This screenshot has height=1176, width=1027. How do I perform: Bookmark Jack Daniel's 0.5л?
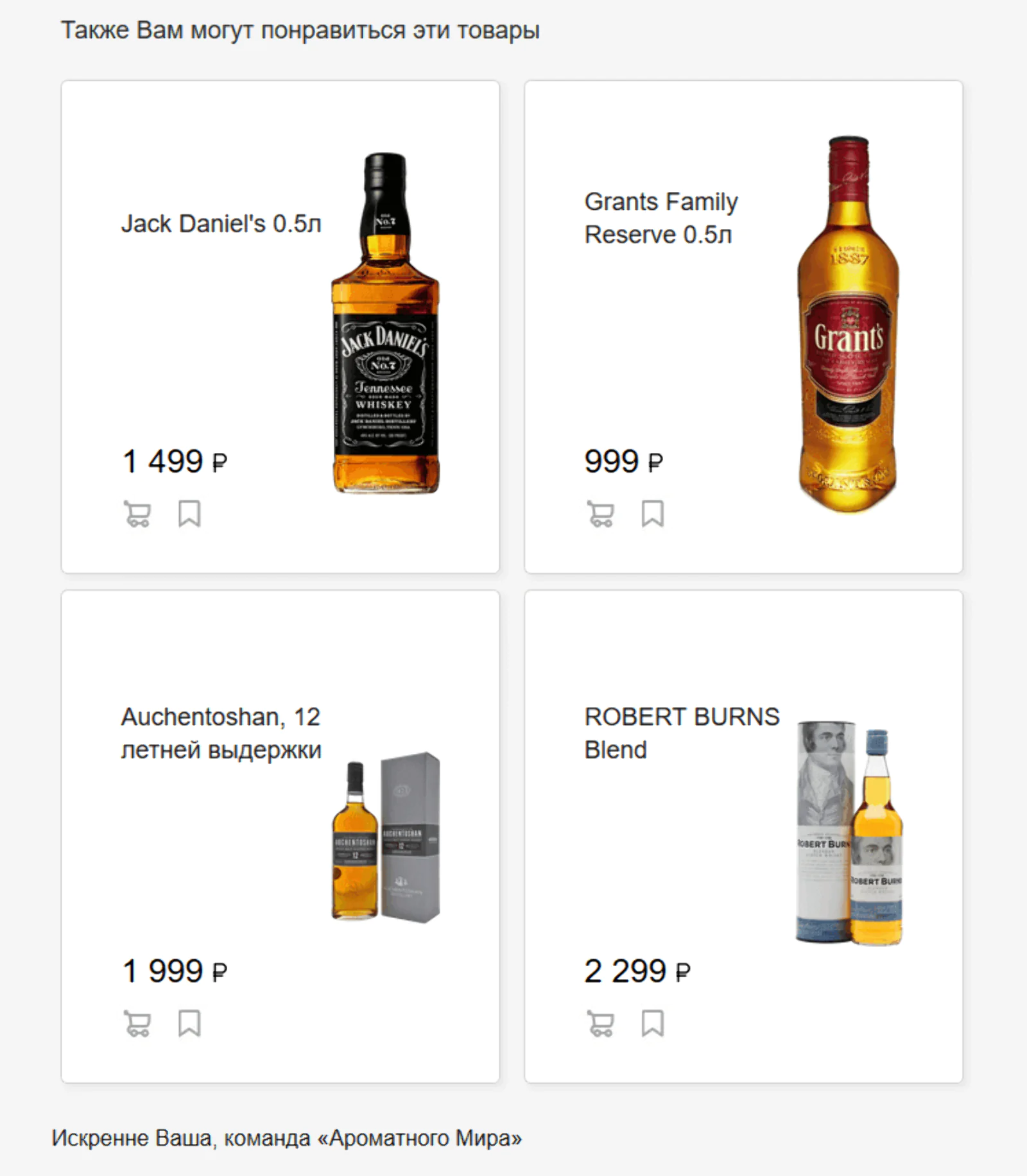(x=189, y=514)
